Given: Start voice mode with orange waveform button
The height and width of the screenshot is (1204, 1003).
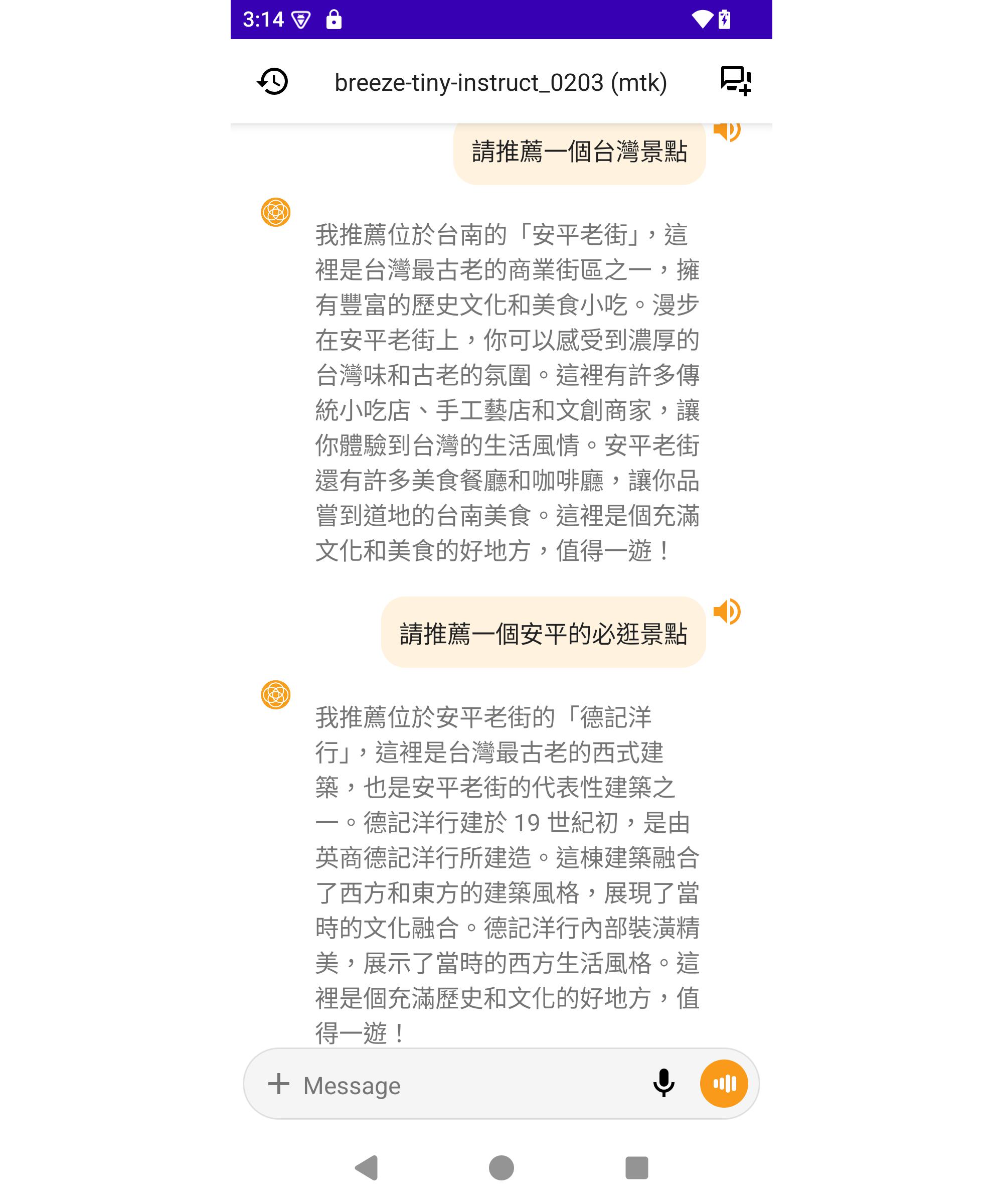Looking at the screenshot, I should point(724,1083).
